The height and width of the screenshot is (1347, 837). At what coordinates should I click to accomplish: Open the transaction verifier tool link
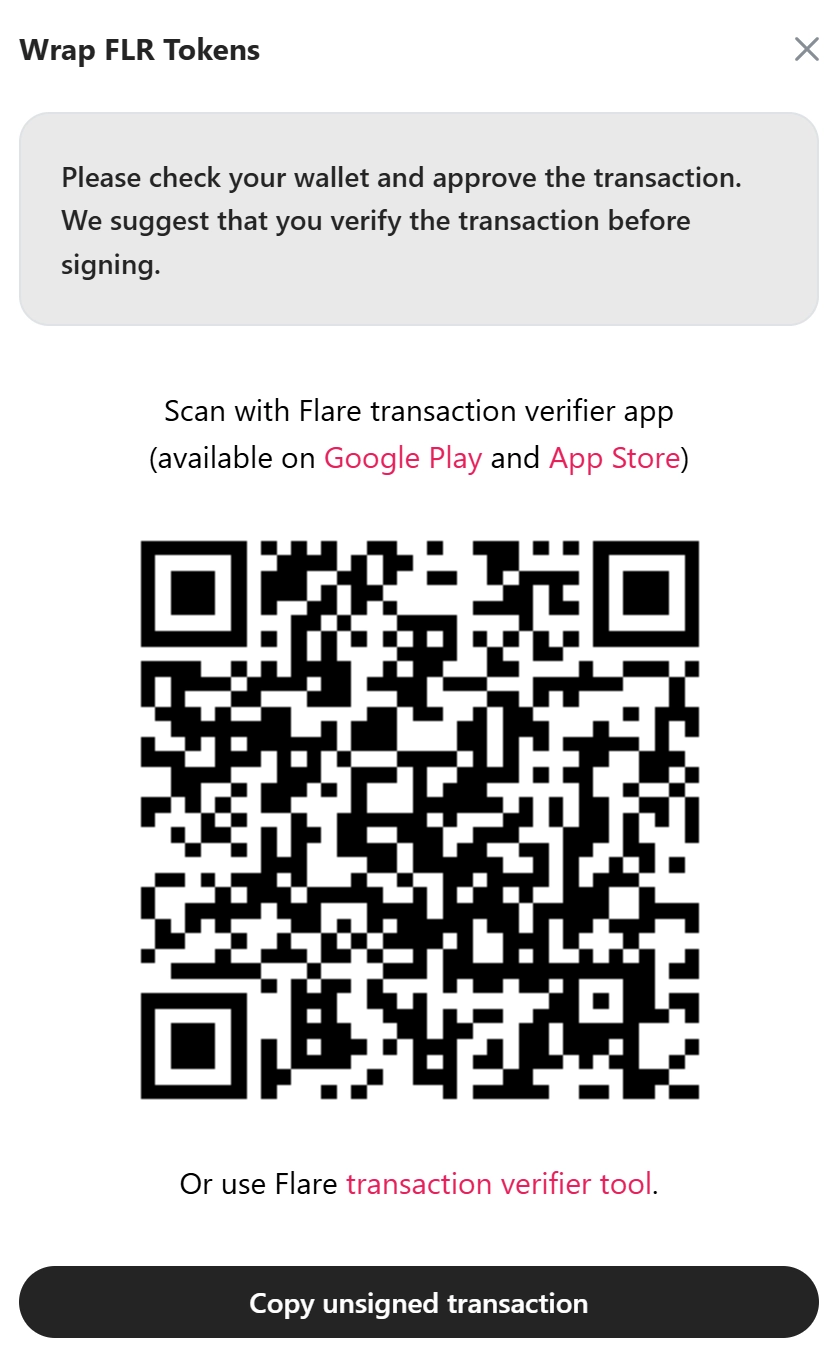tap(498, 1184)
